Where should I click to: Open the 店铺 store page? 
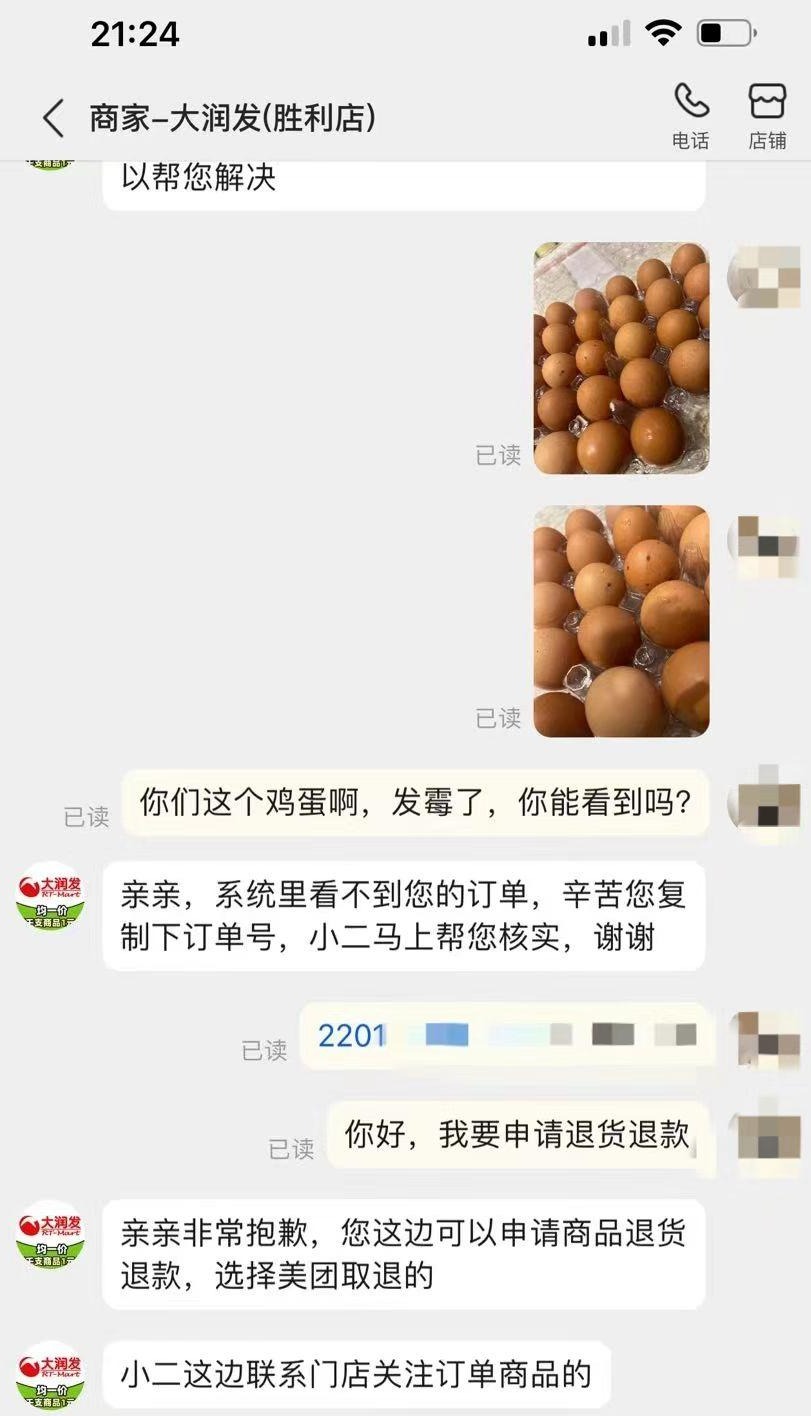coord(767,115)
